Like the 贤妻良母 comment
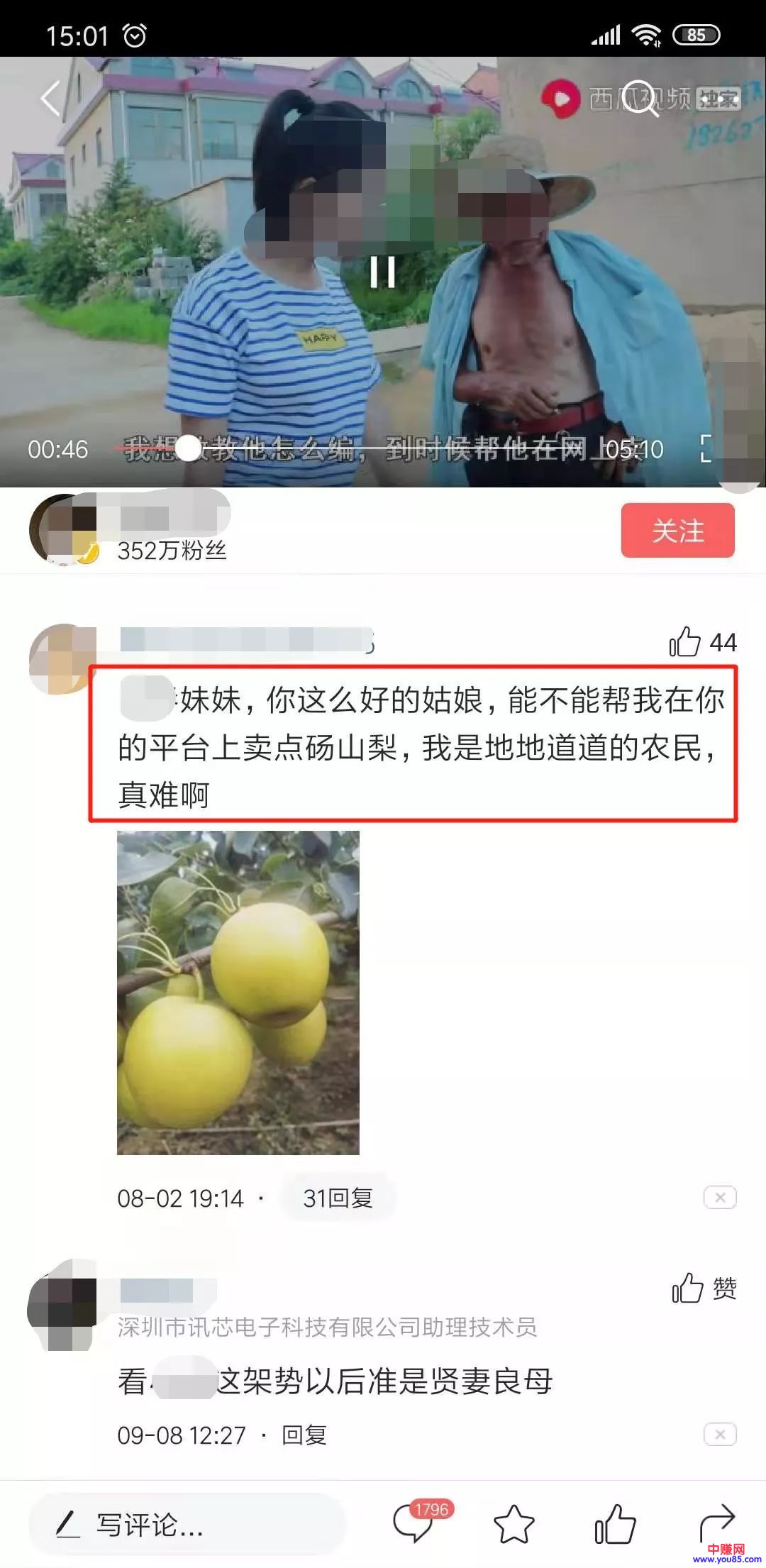This screenshot has width=766, height=1568. (x=688, y=1288)
